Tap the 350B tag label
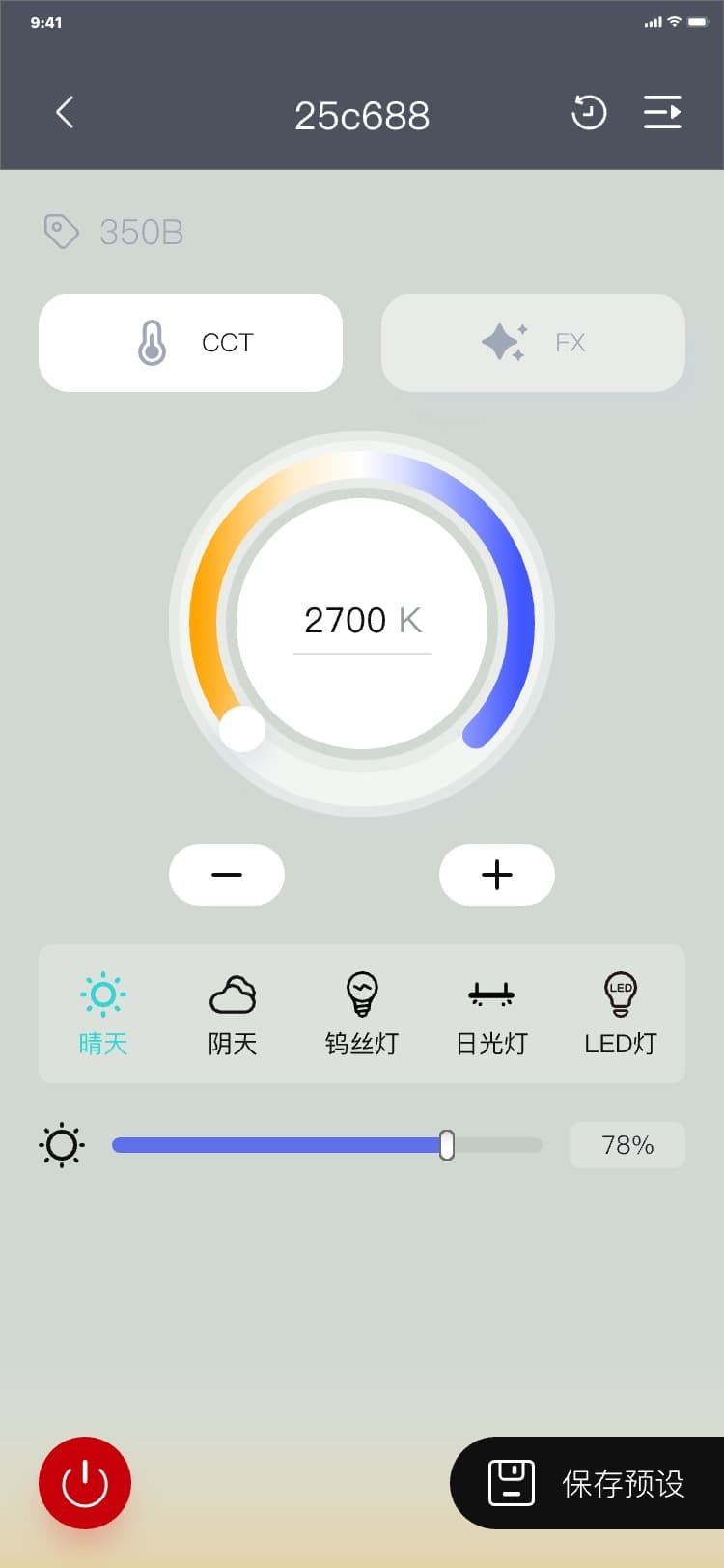This screenshot has width=724, height=1568. (x=141, y=233)
